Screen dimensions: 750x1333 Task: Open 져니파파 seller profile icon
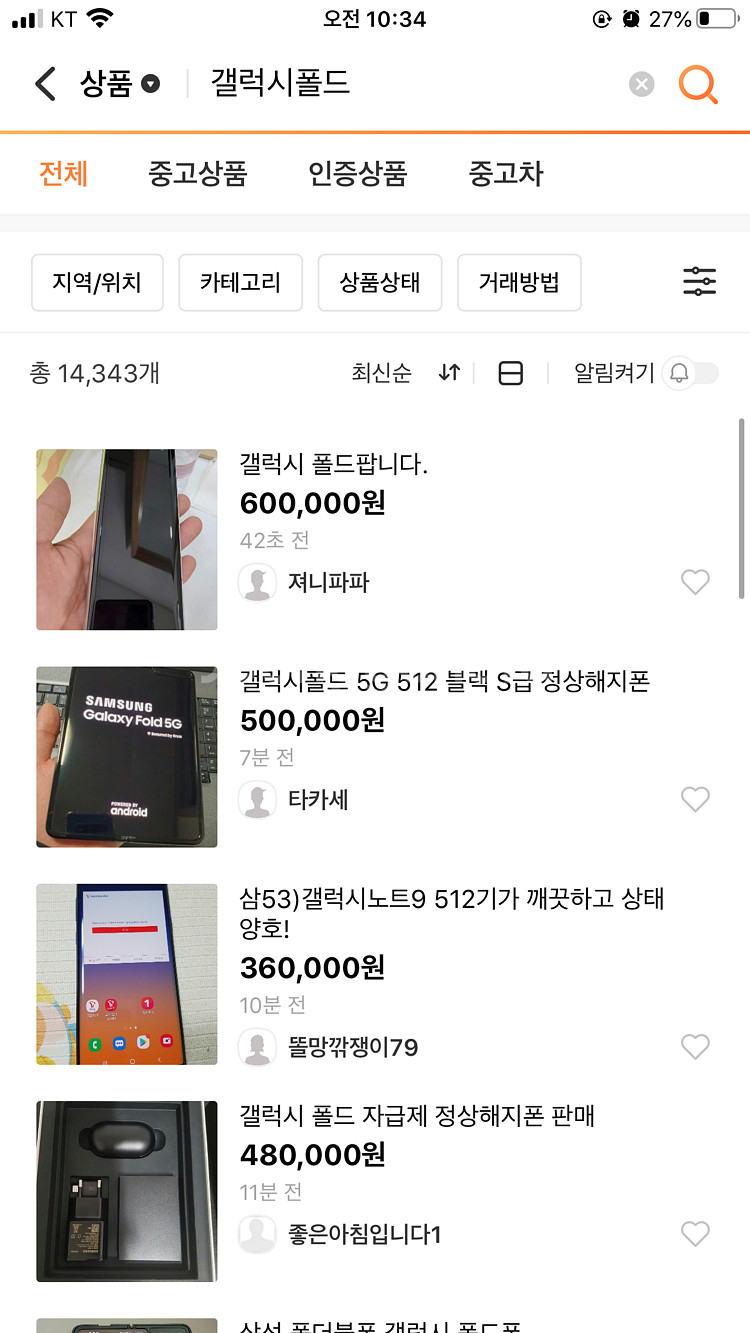[x=258, y=582]
